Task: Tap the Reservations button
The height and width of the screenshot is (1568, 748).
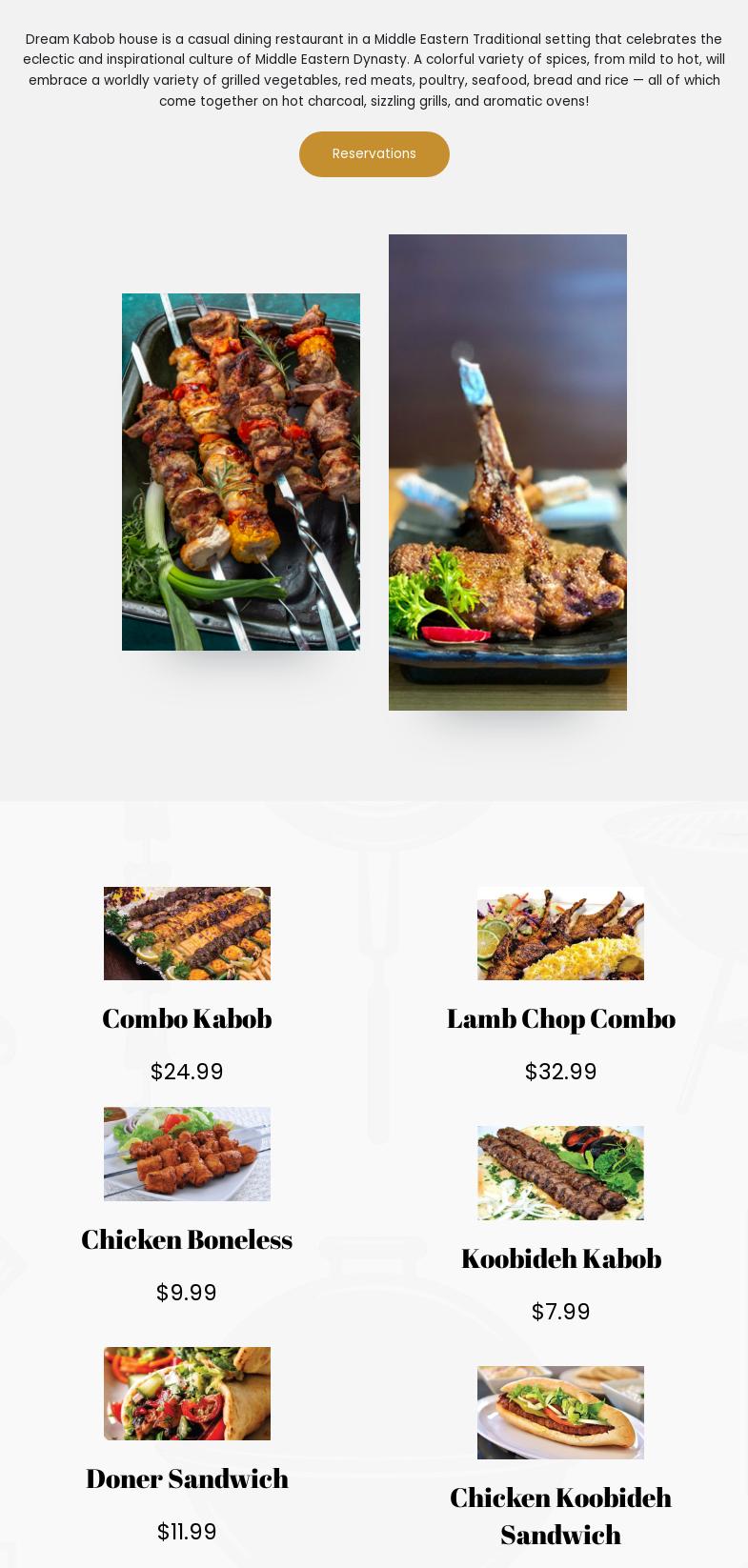Action: coord(374,154)
